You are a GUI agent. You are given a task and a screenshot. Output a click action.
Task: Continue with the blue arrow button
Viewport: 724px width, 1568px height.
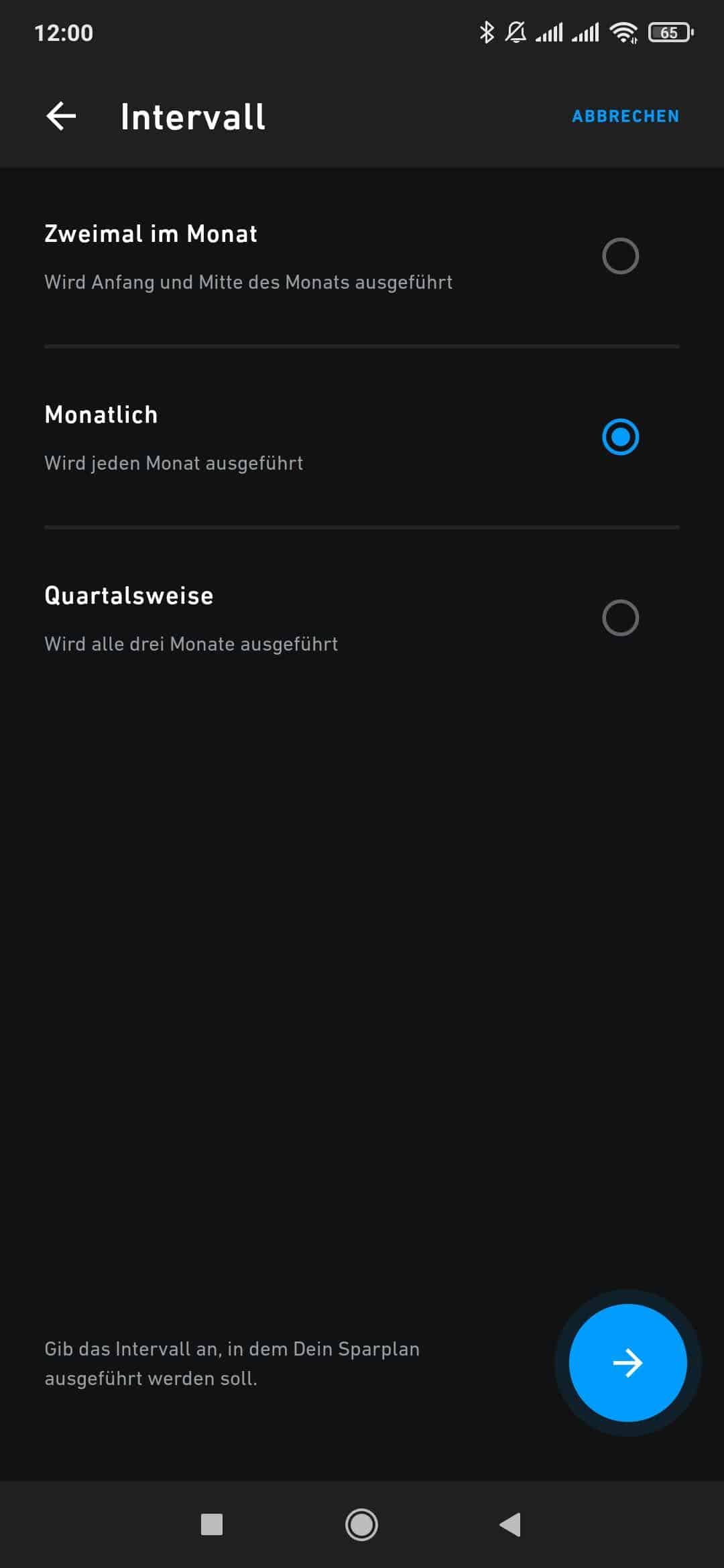click(627, 1363)
